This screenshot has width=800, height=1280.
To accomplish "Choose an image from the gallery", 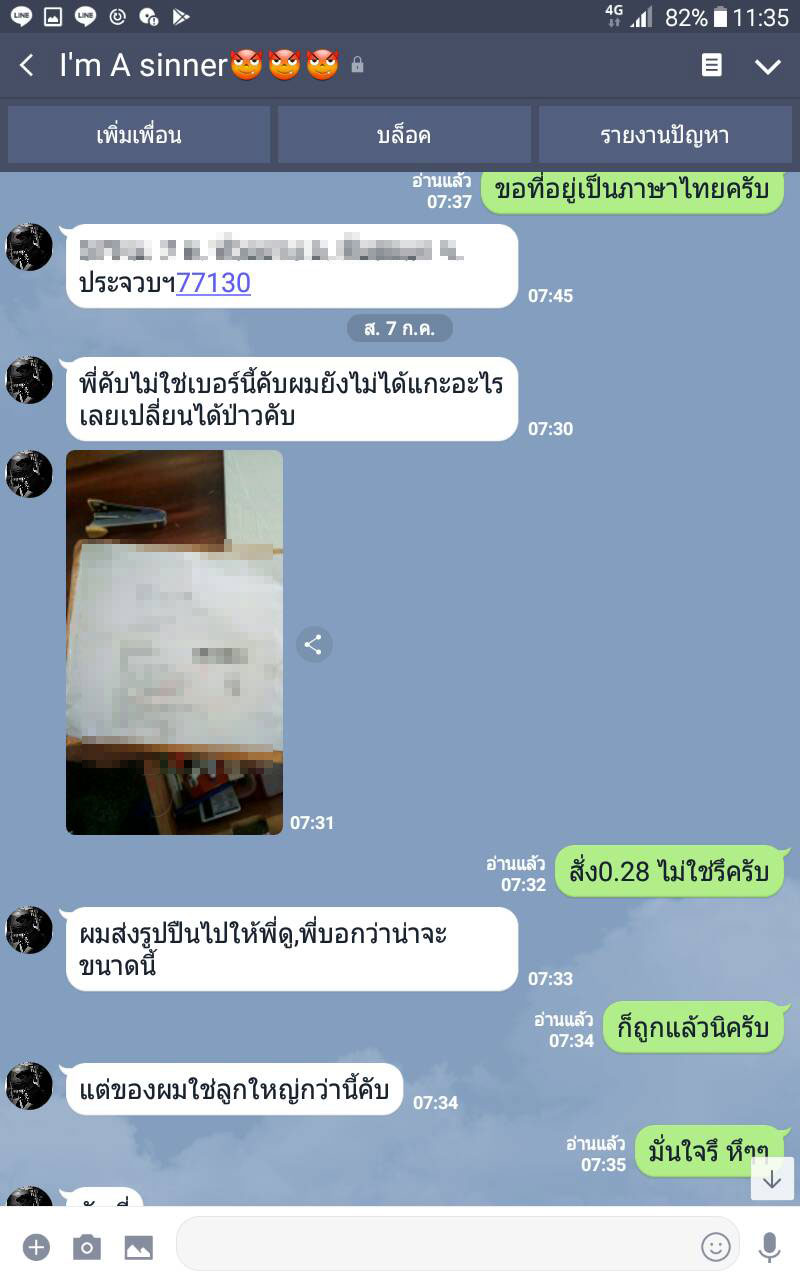I will pyautogui.click(x=138, y=1247).
